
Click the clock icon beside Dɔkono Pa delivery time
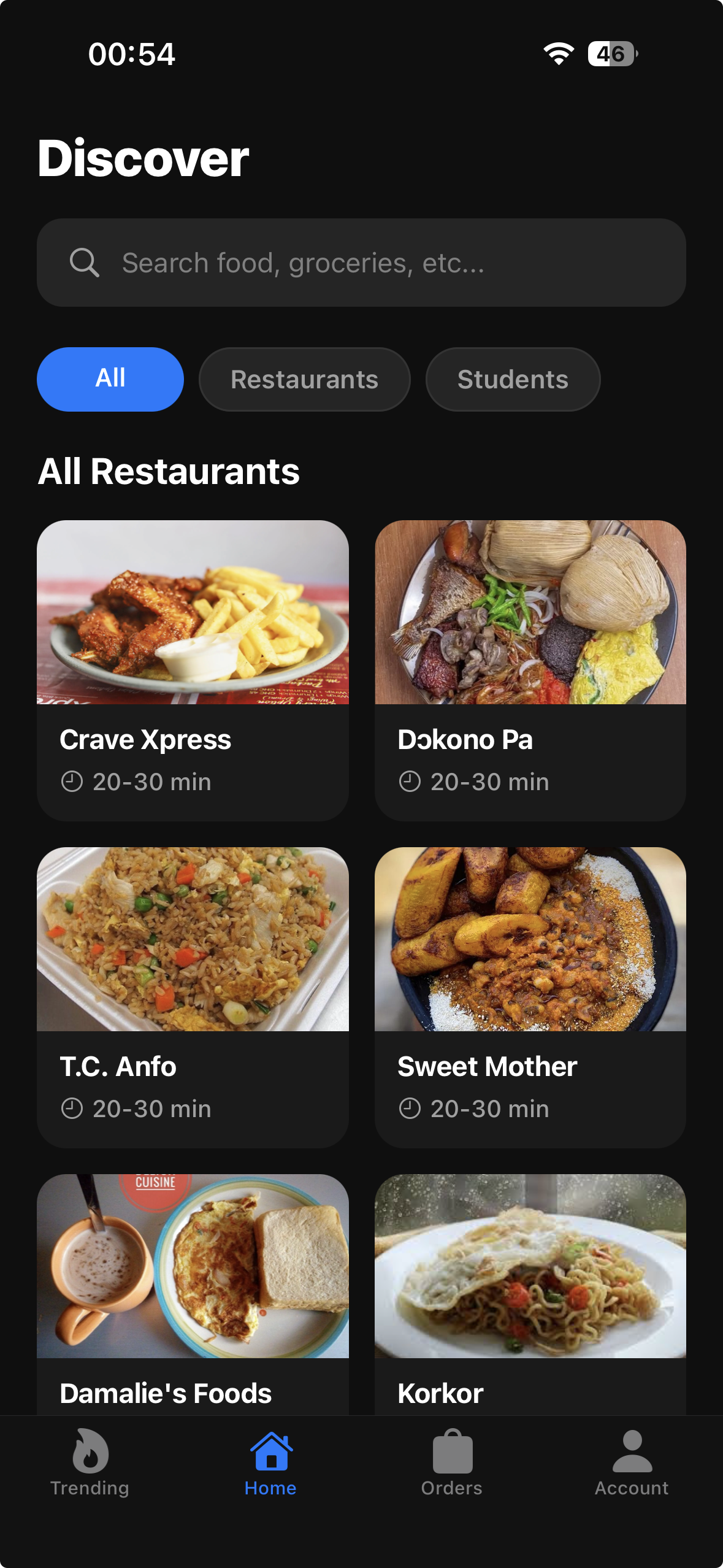[408, 781]
